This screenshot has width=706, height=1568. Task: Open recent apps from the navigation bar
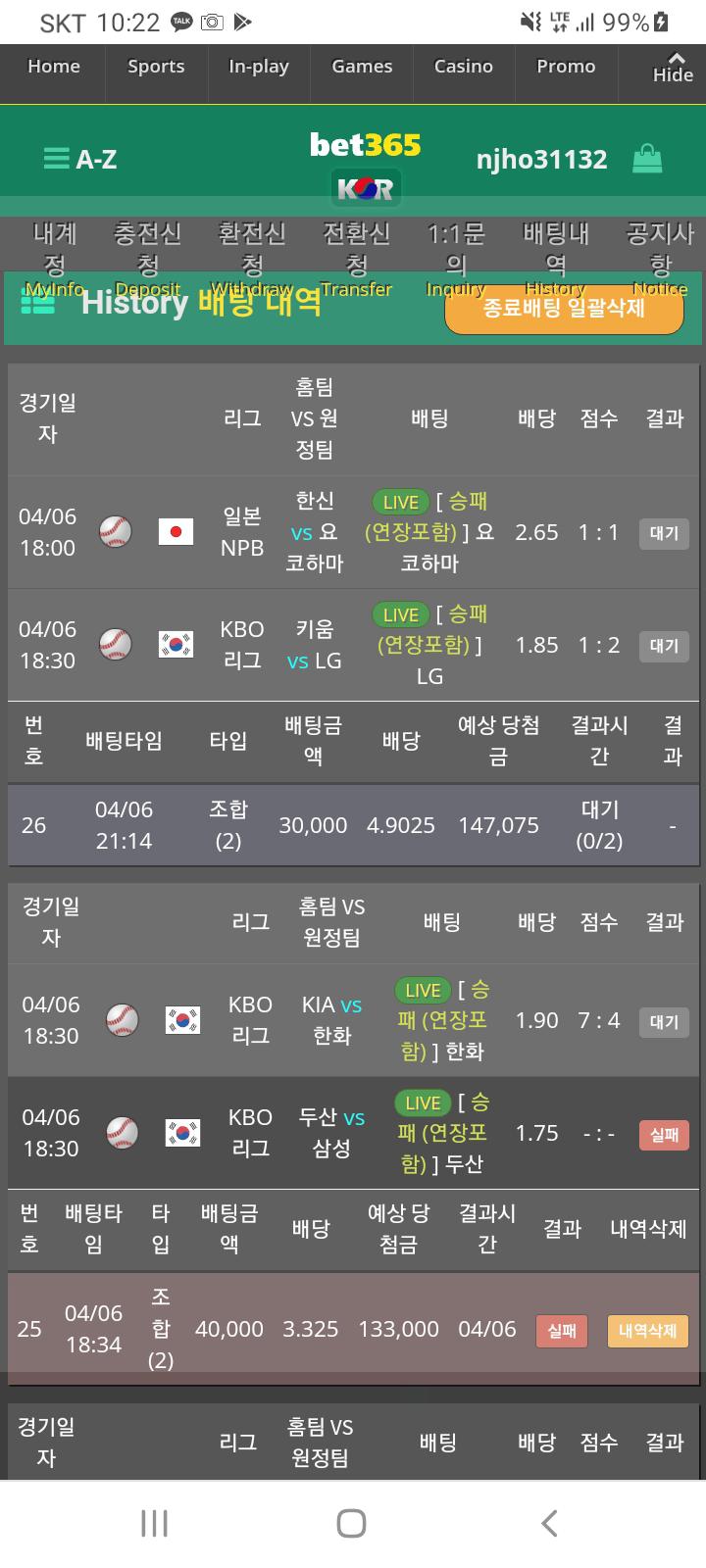[x=155, y=1523]
